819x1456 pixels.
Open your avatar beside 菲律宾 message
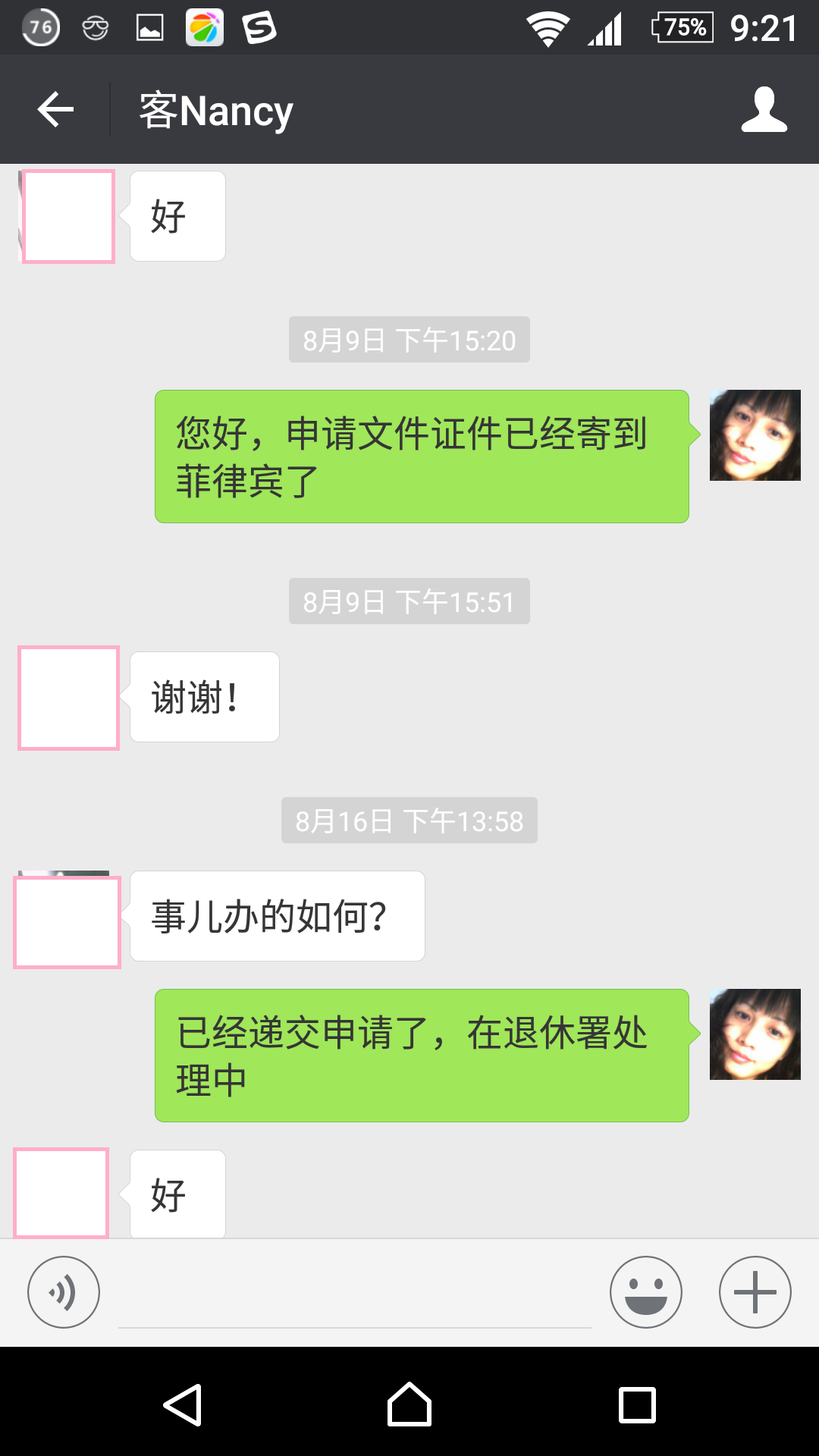pyautogui.click(x=755, y=435)
